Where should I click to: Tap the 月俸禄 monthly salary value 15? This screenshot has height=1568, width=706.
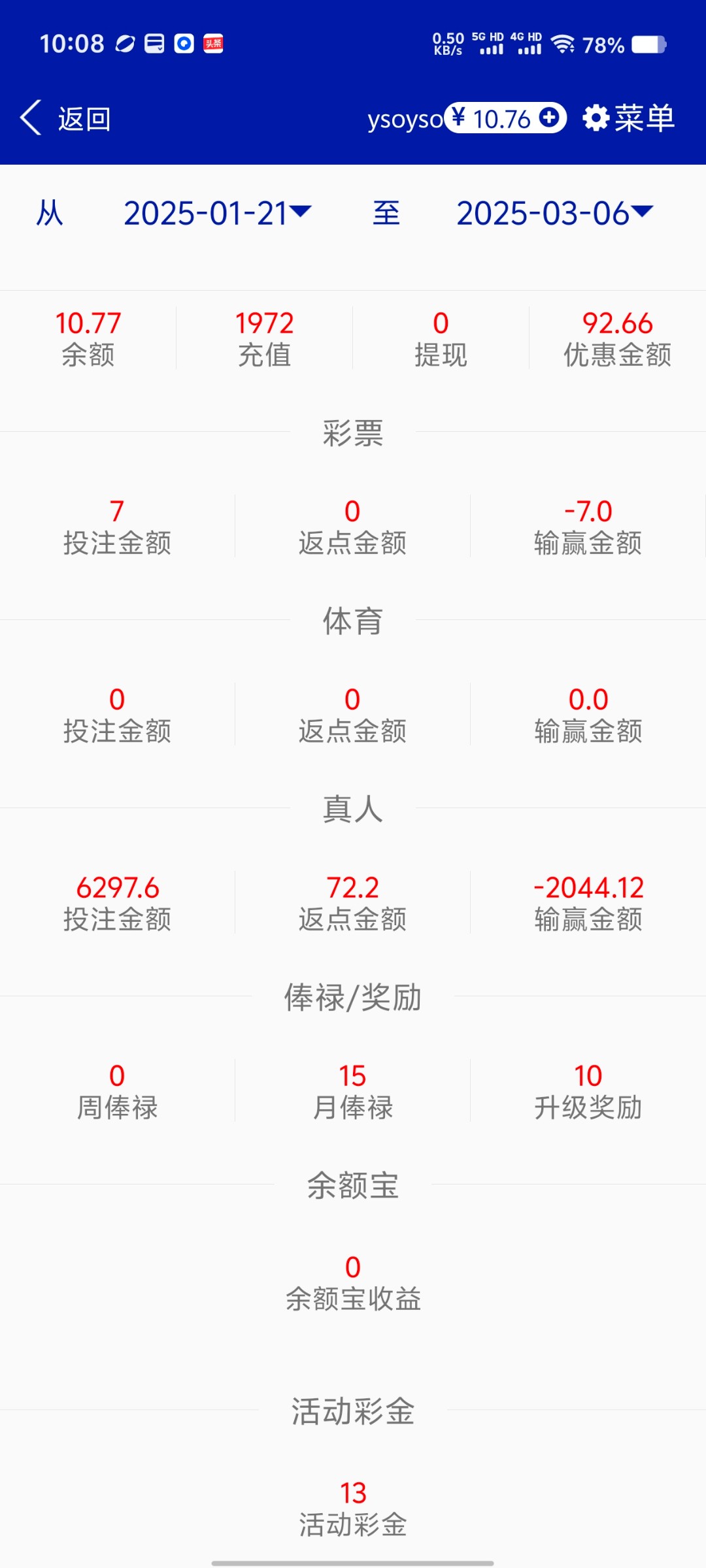[x=353, y=1075]
